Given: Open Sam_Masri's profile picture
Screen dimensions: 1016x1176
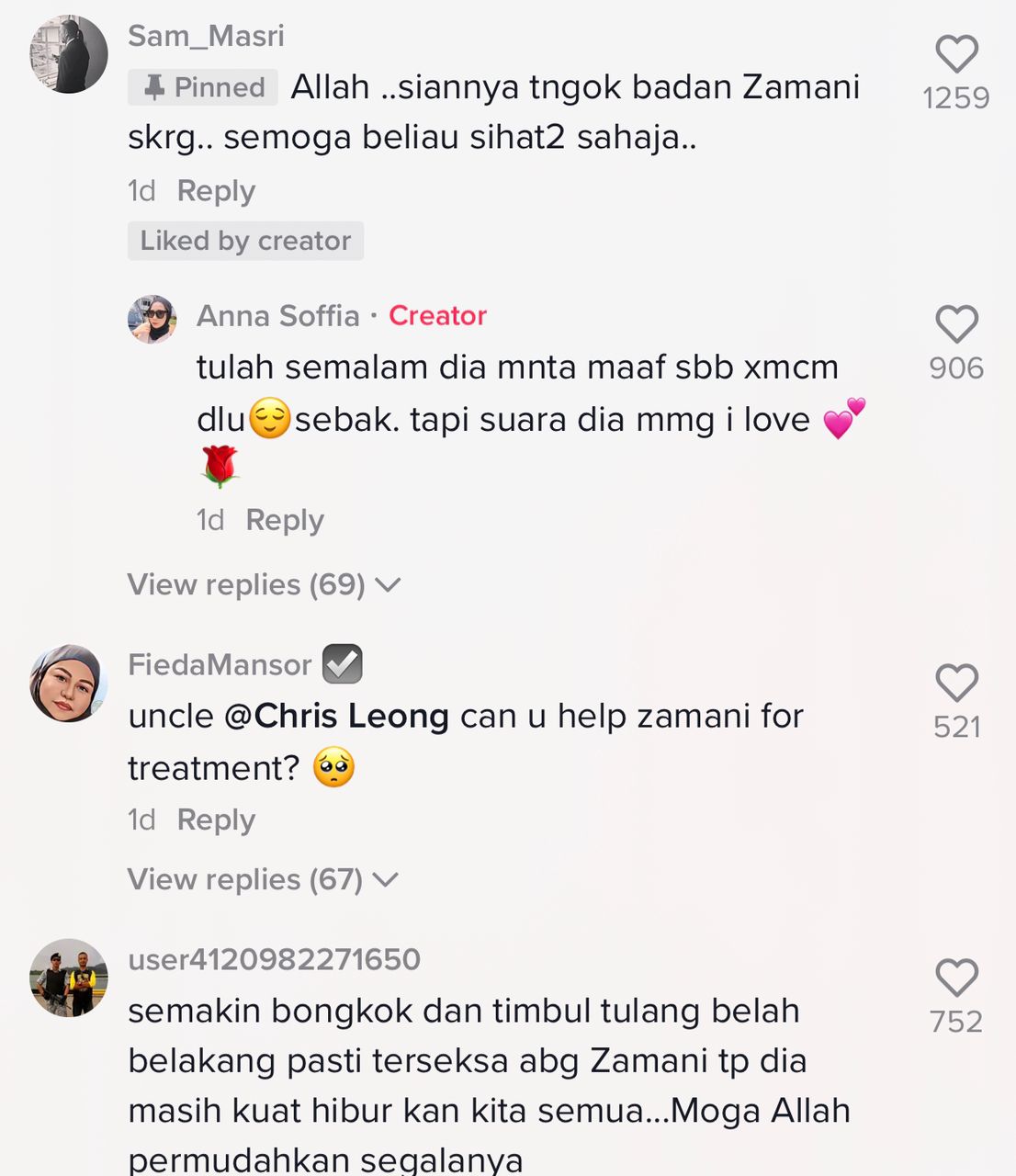Looking at the screenshot, I should [x=69, y=54].
